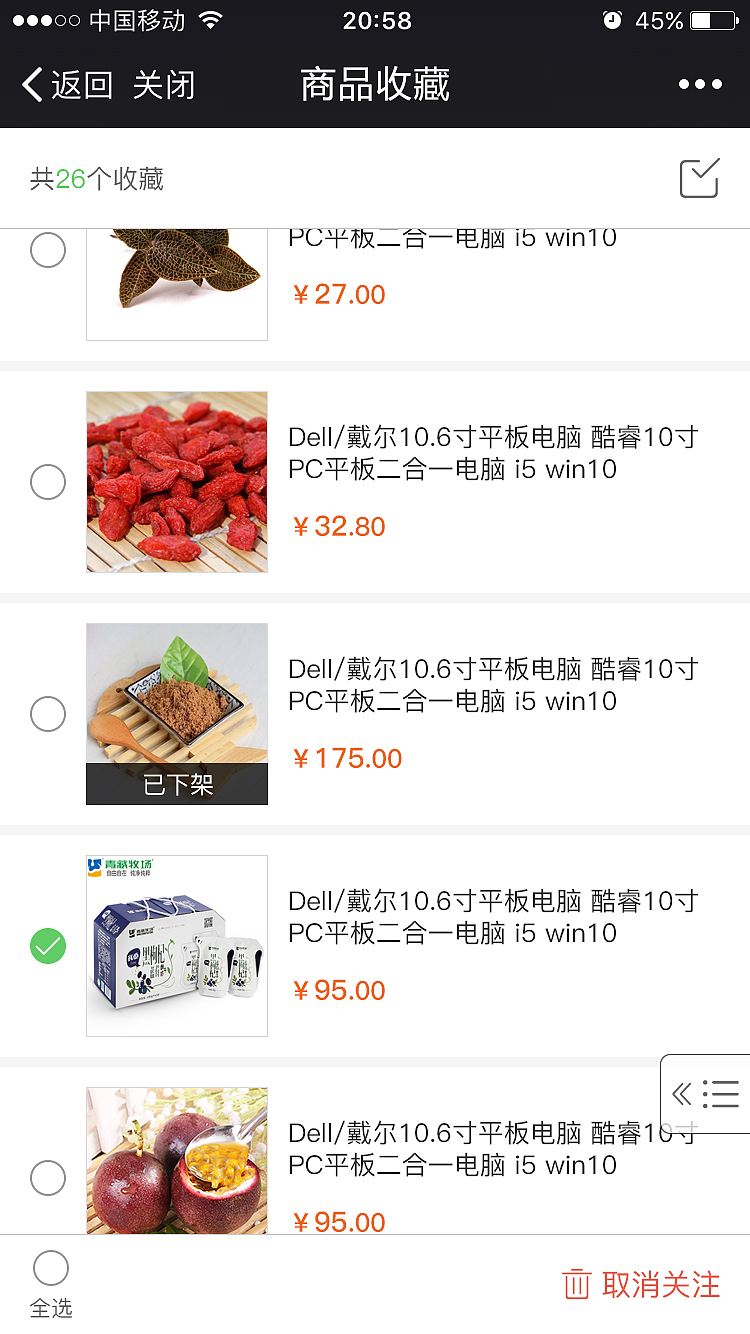Tap the back chevron icon at top left
The height and width of the screenshot is (1334, 750).
click(x=30, y=84)
